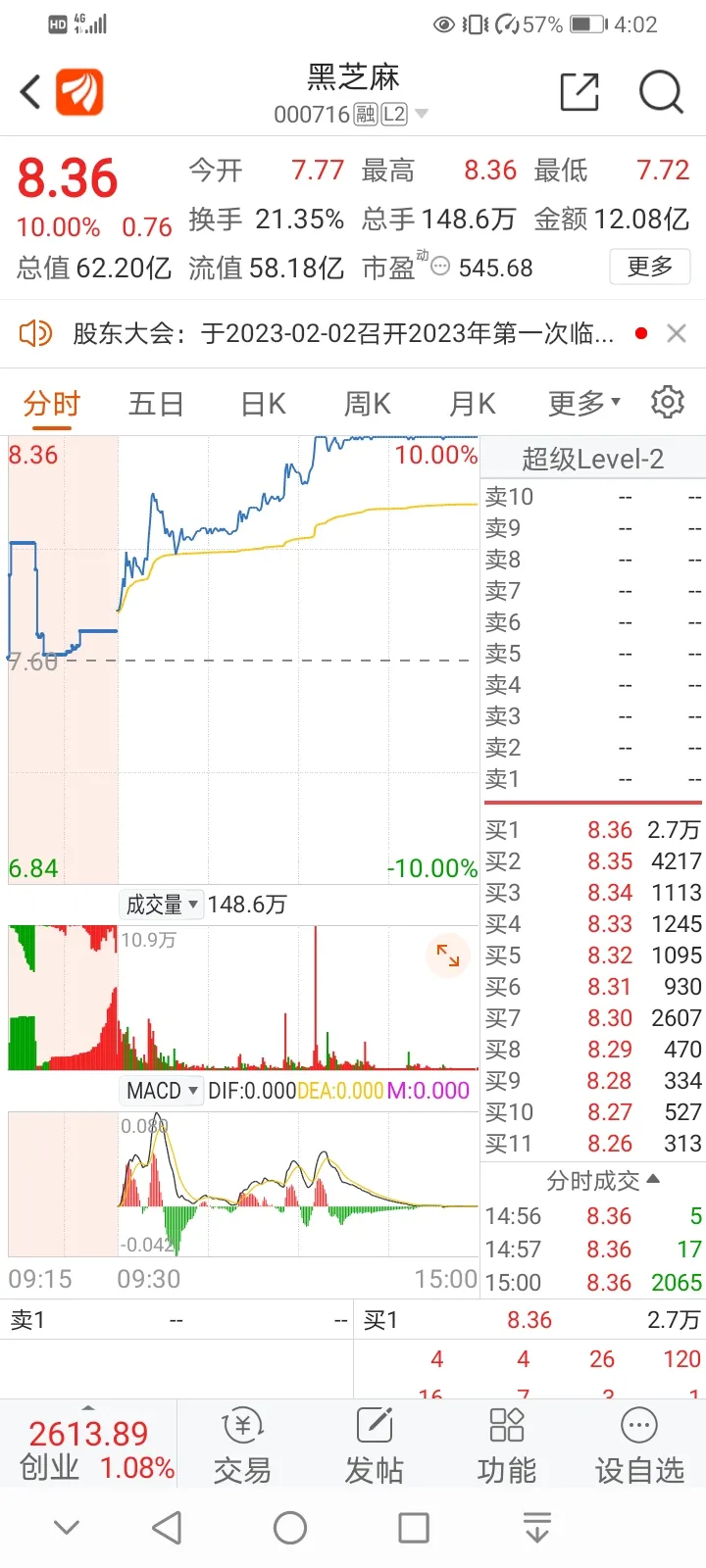Open 交易 in the bottom bar
The height and width of the screenshot is (1568, 706).
[242, 1445]
